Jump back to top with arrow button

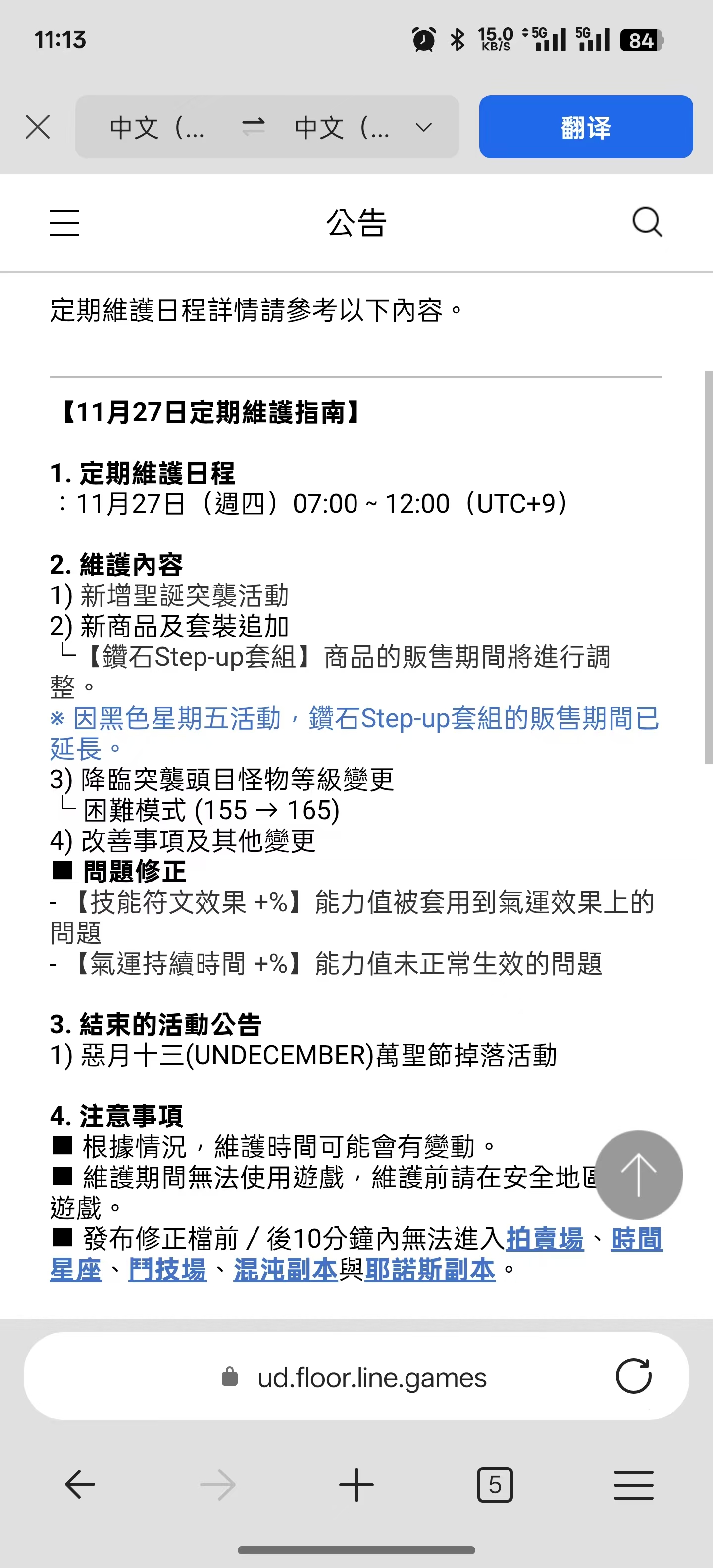638,1175
